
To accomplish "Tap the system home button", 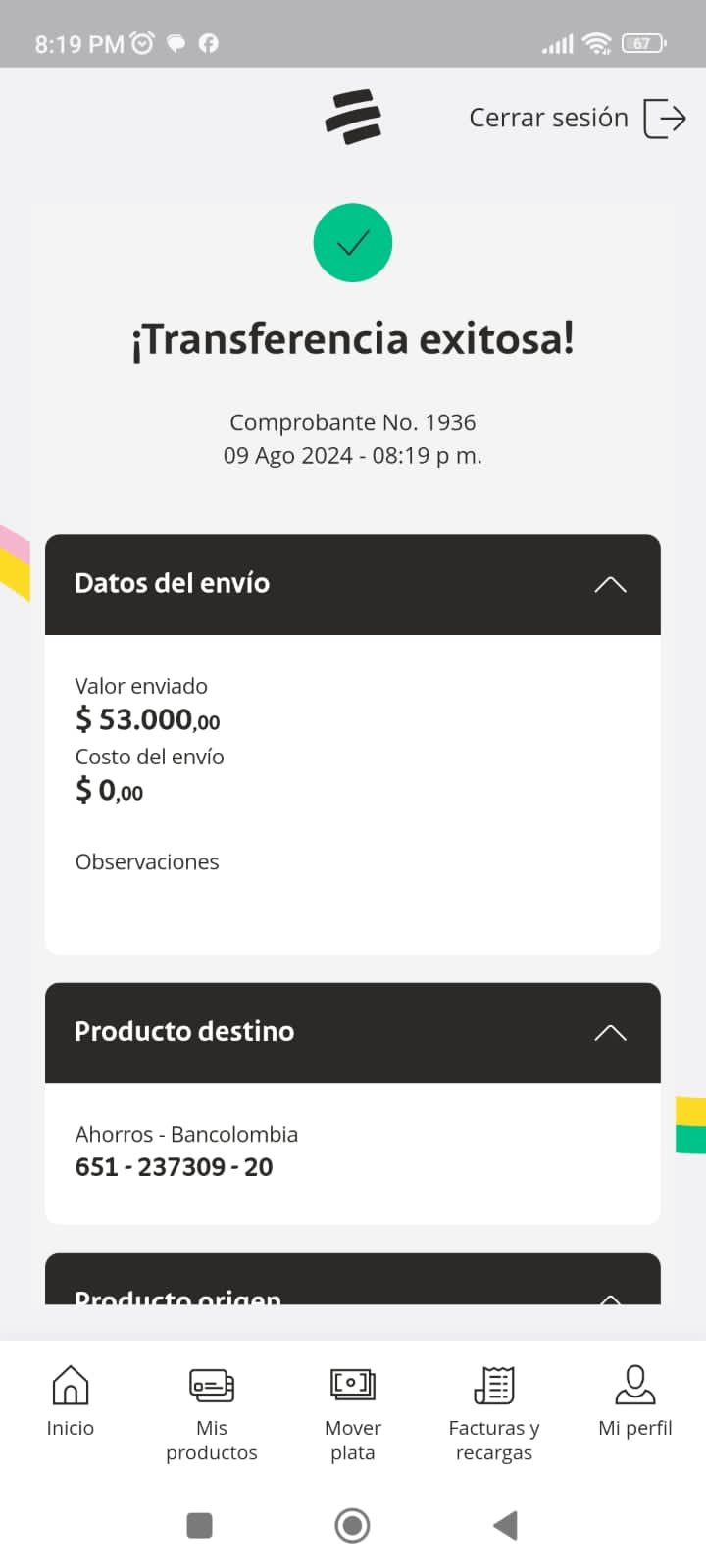I will 353,1525.
